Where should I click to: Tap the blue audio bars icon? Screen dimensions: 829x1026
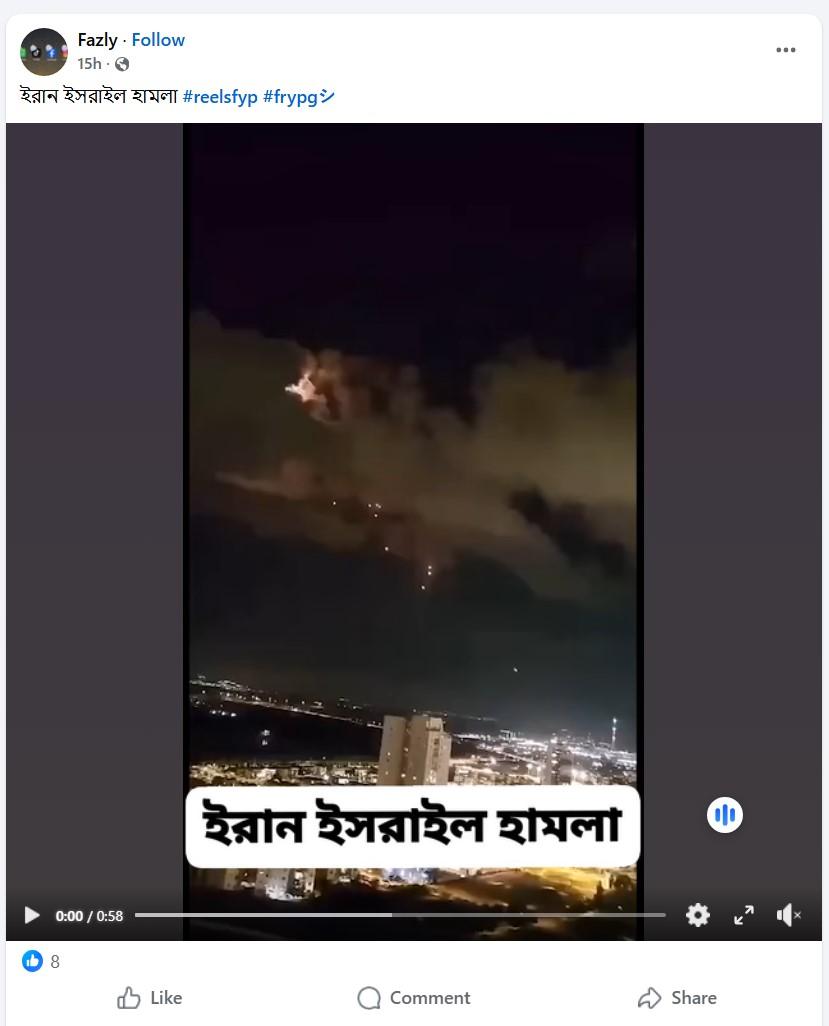(725, 815)
